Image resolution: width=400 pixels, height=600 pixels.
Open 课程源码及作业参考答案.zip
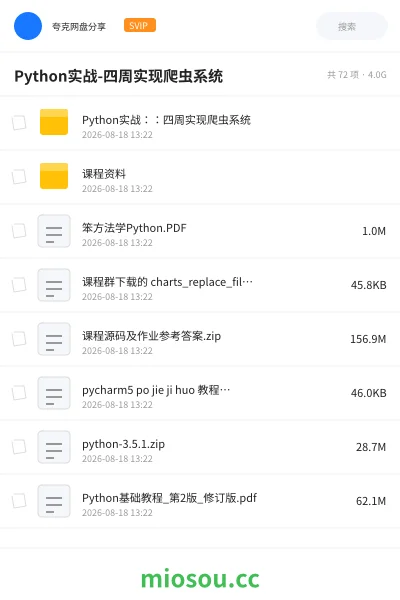click(200, 339)
